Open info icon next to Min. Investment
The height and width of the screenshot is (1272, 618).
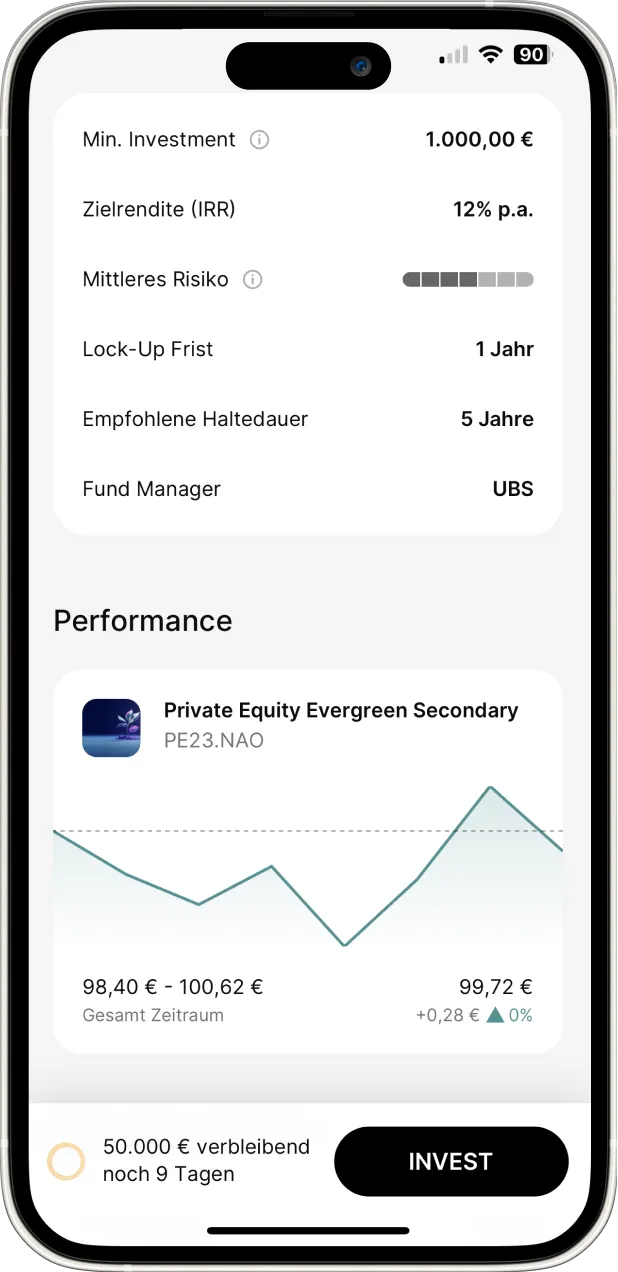259,140
